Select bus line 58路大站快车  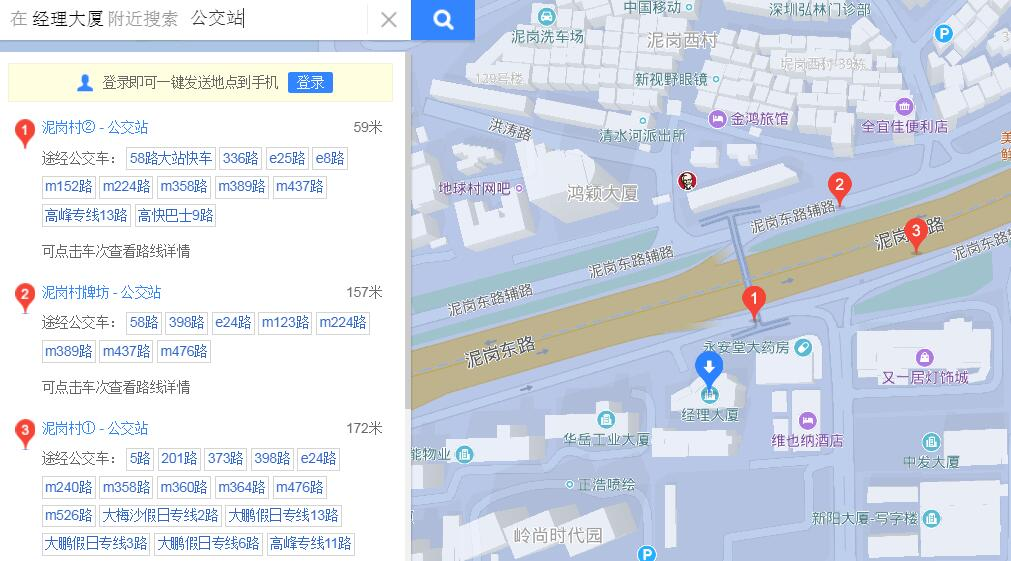pyautogui.click(x=171, y=158)
